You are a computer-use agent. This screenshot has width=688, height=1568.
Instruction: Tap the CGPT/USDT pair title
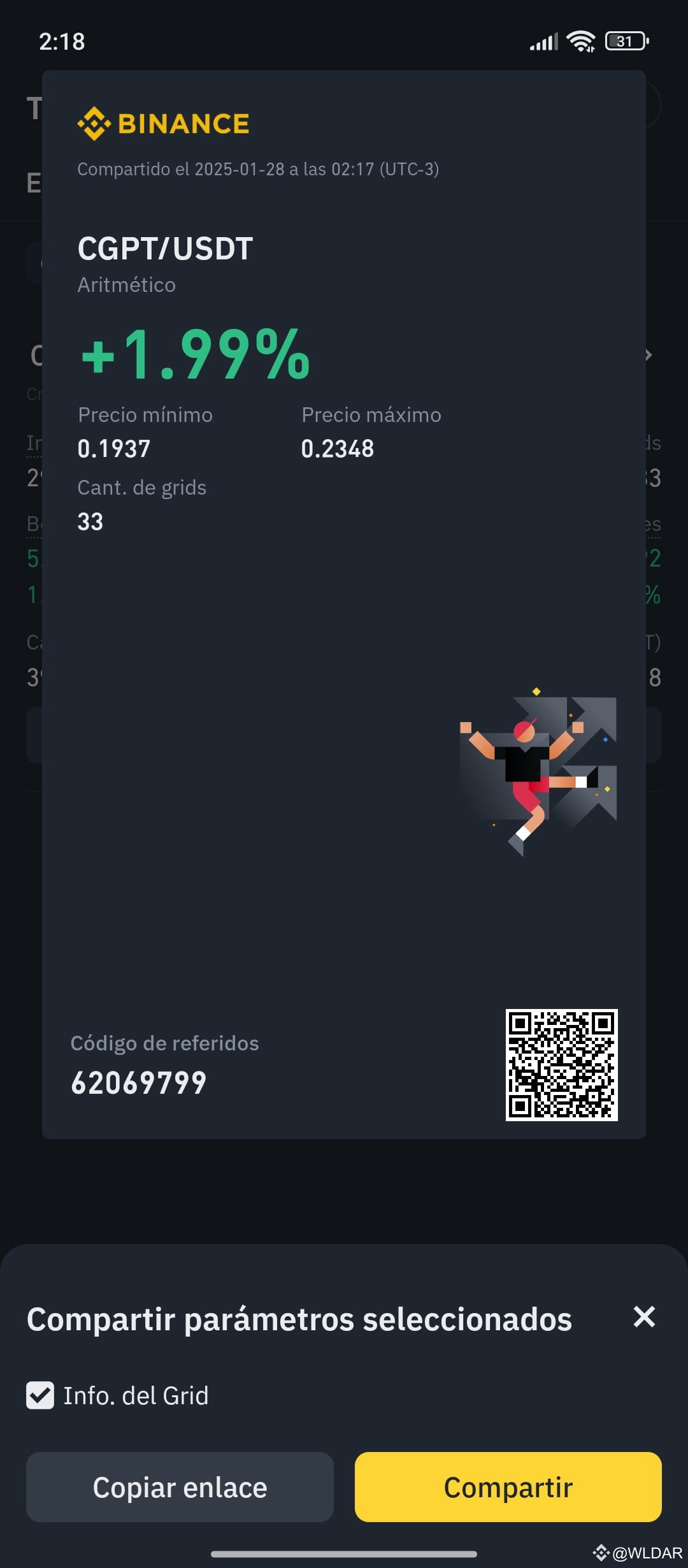click(x=166, y=249)
